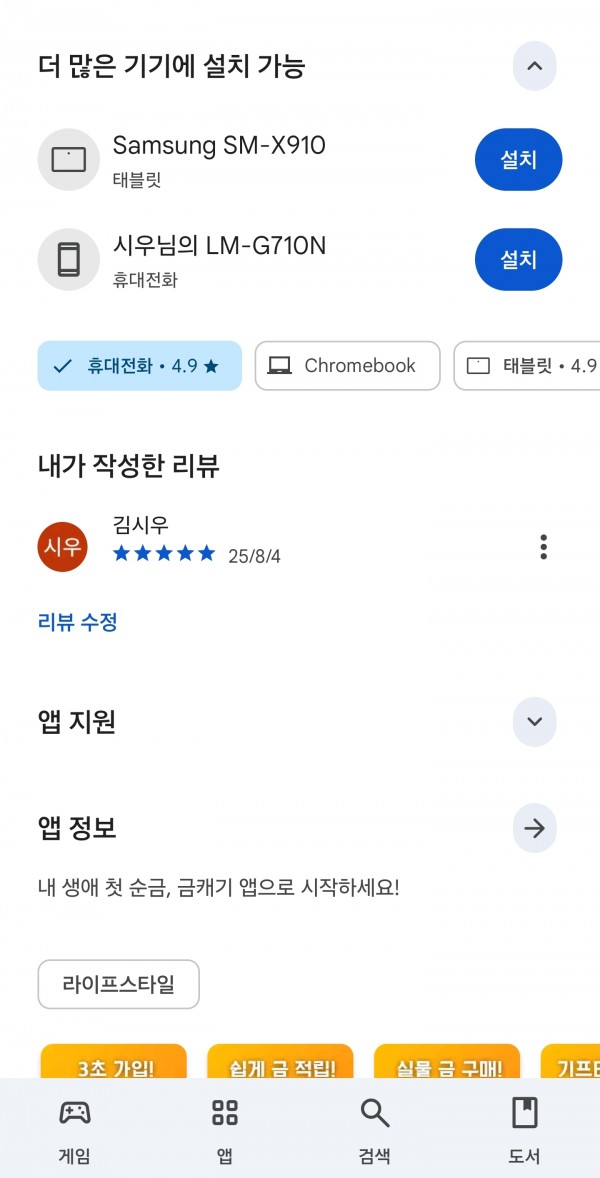Viewport: 600px width, 1178px height.
Task: Switch to the 게임 tab
Action: [x=74, y=1129]
